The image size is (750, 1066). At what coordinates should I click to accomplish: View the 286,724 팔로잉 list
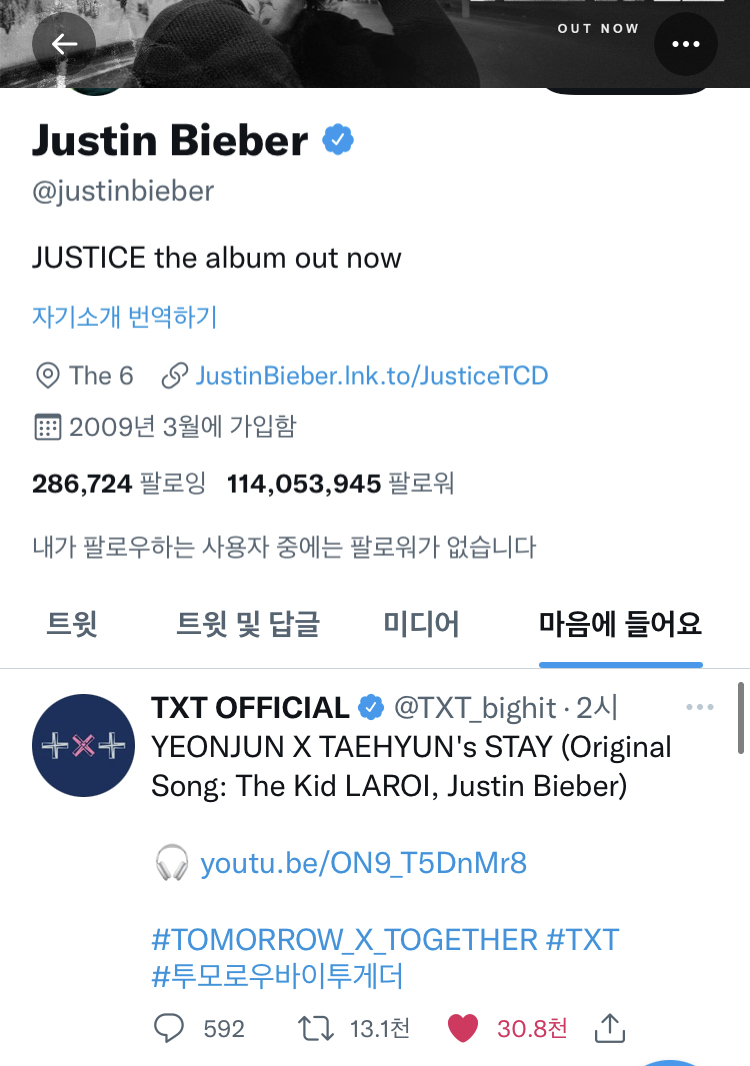pos(118,484)
